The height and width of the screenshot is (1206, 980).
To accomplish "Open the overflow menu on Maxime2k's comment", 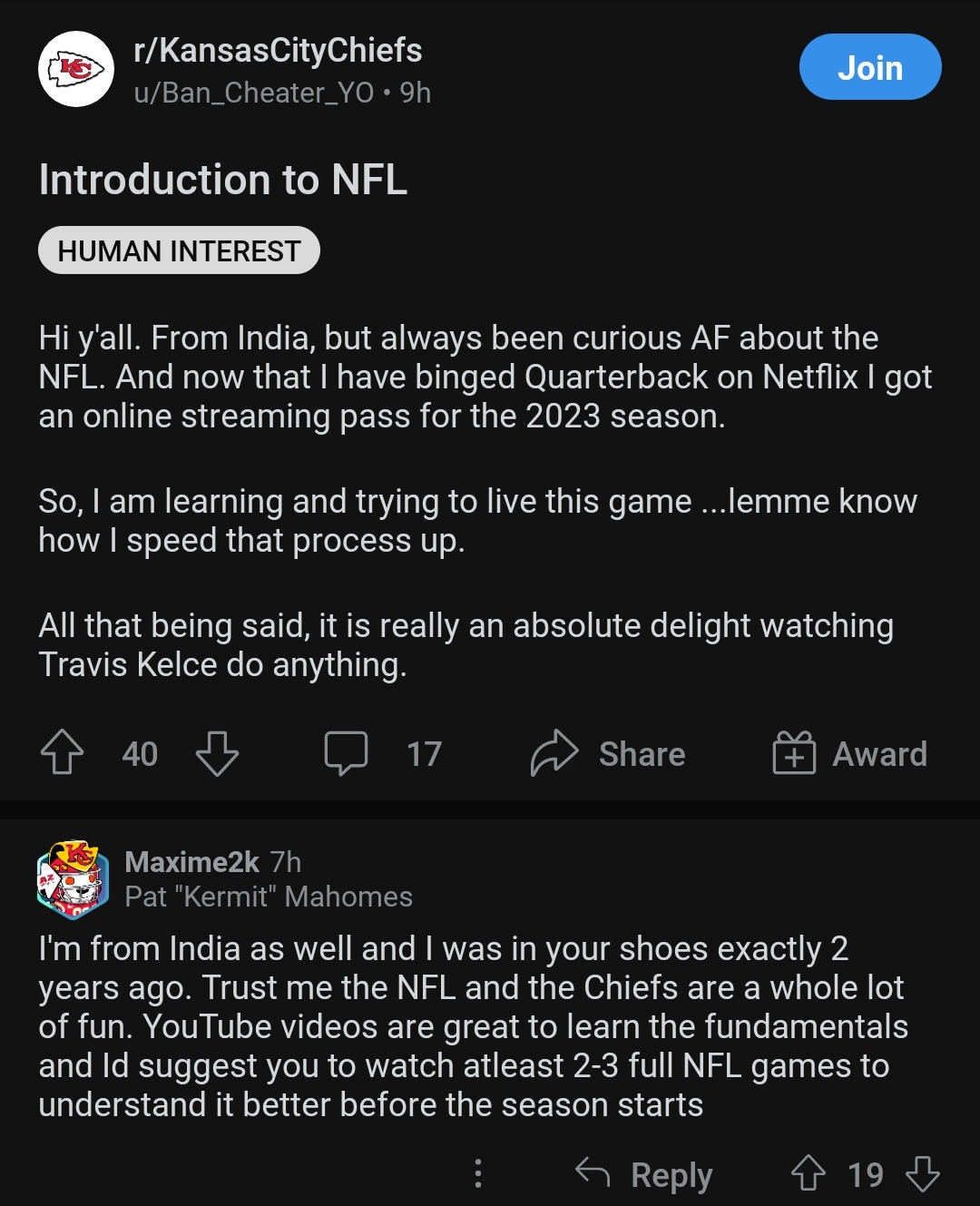I will click(478, 1173).
